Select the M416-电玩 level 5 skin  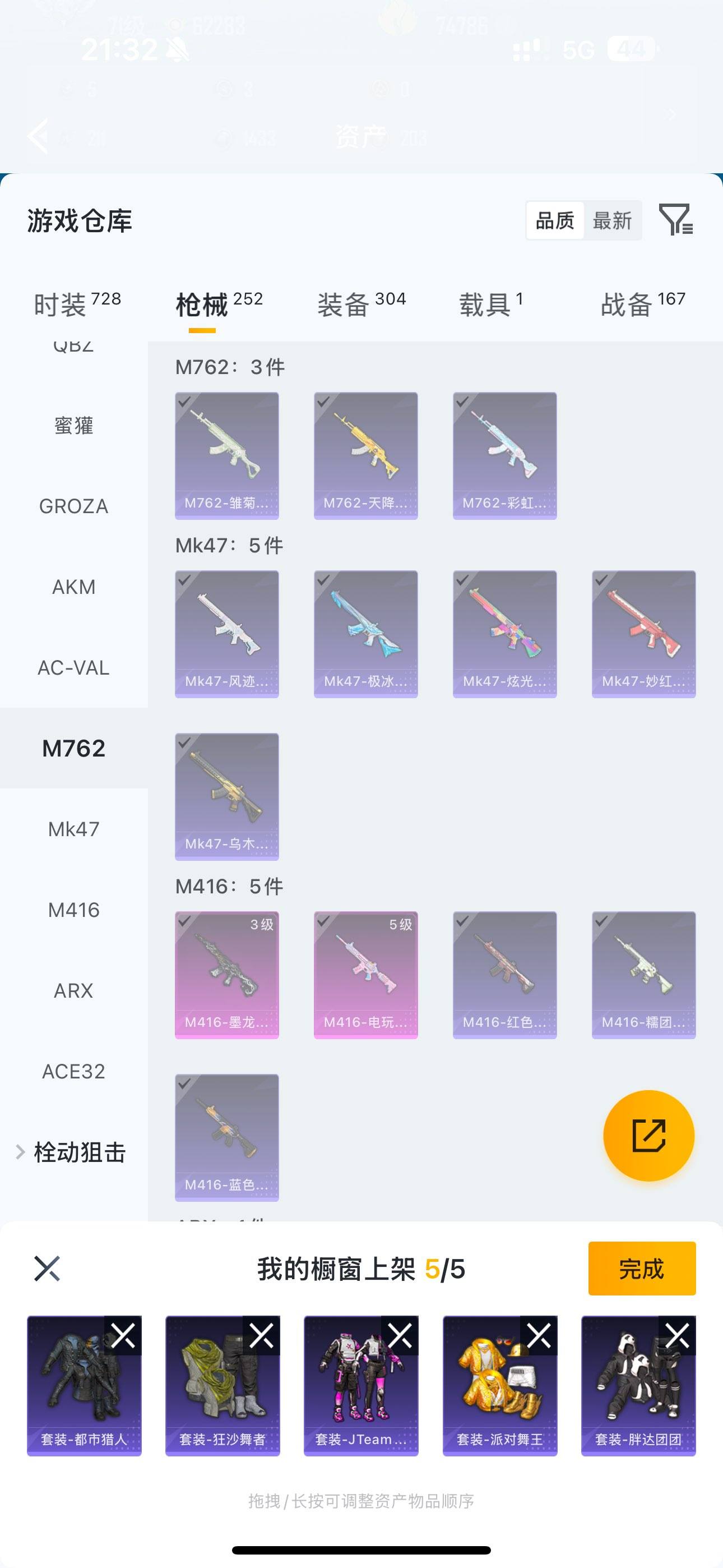[365, 975]
